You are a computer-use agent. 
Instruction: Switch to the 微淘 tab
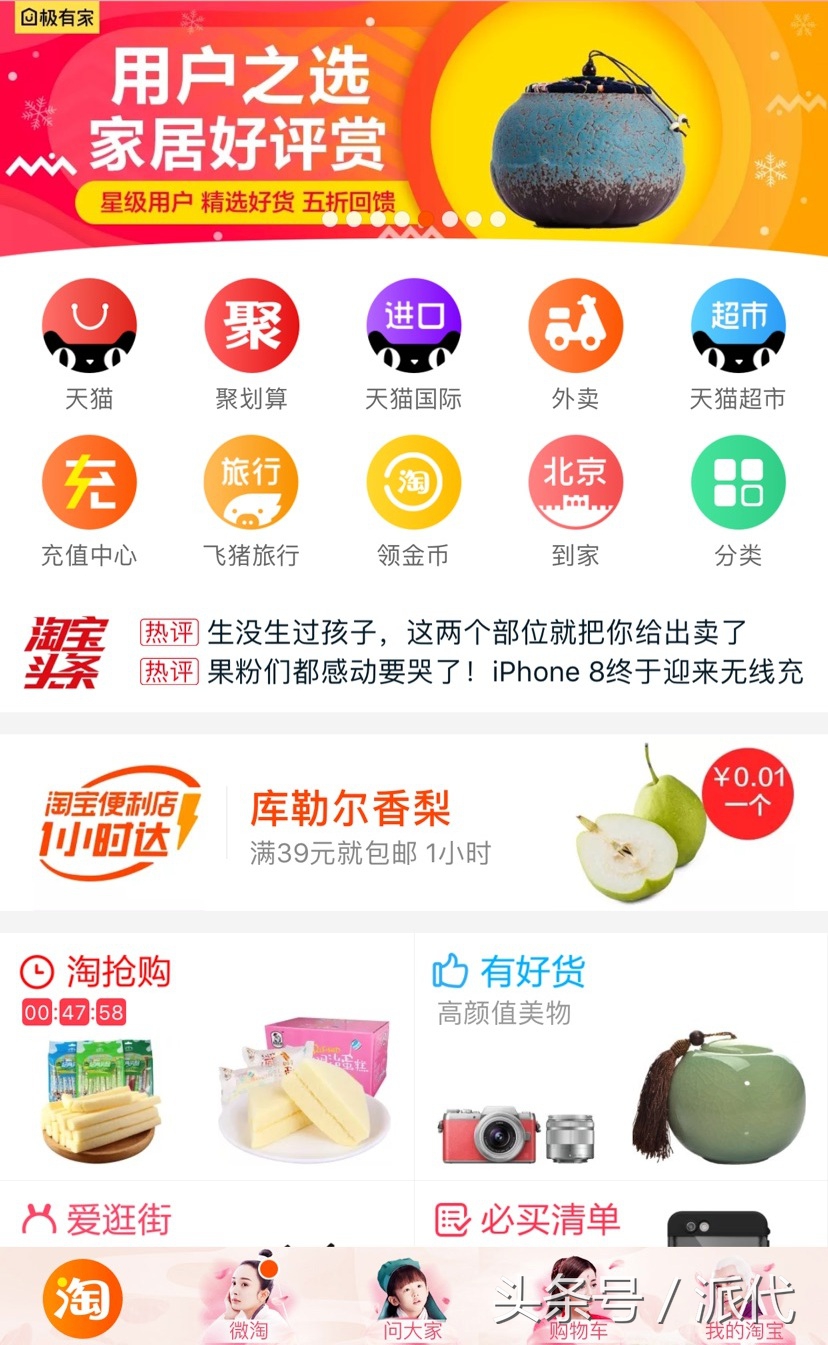248,1300
